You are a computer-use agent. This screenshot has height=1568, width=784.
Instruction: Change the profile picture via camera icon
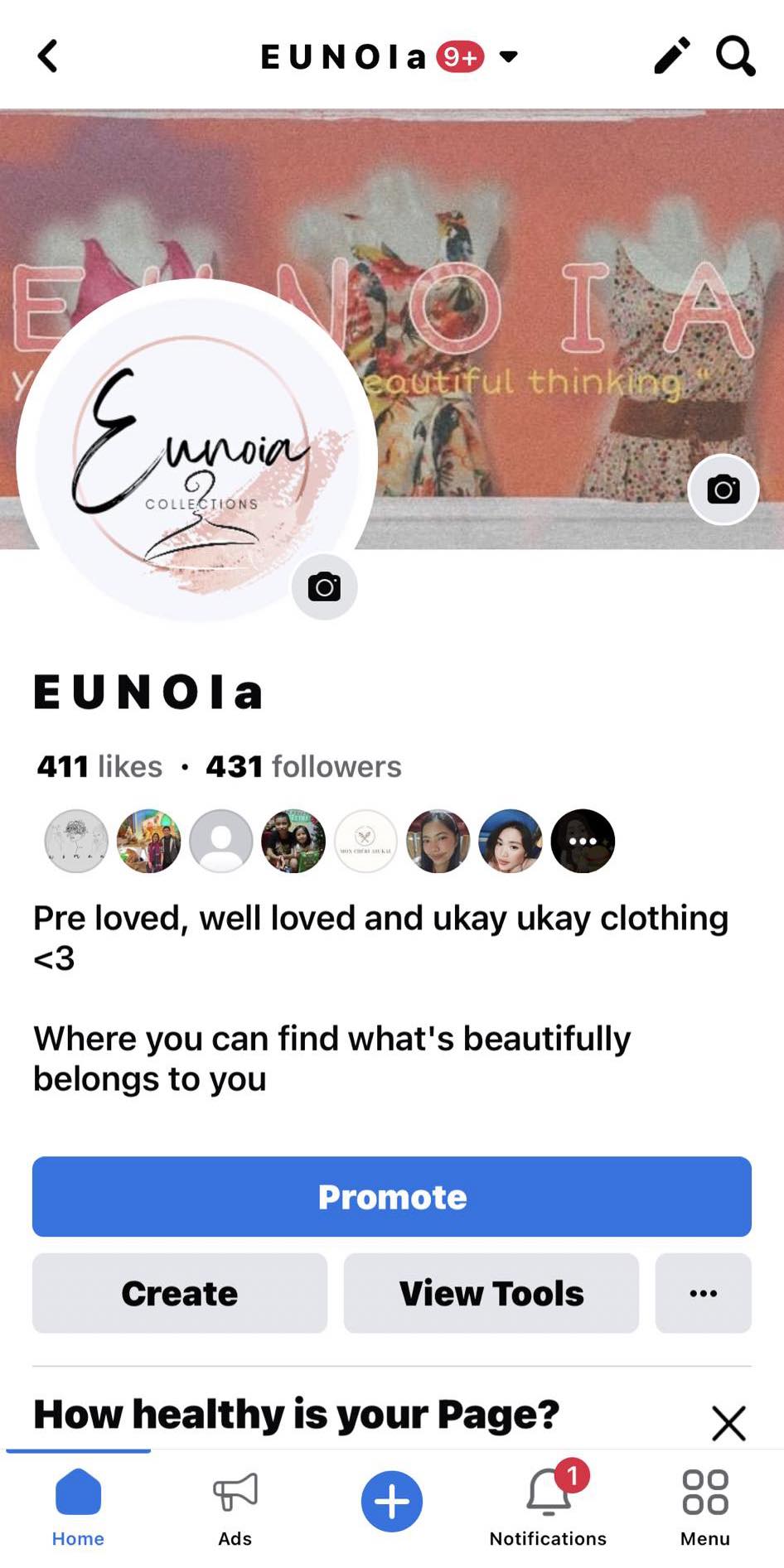324,587
